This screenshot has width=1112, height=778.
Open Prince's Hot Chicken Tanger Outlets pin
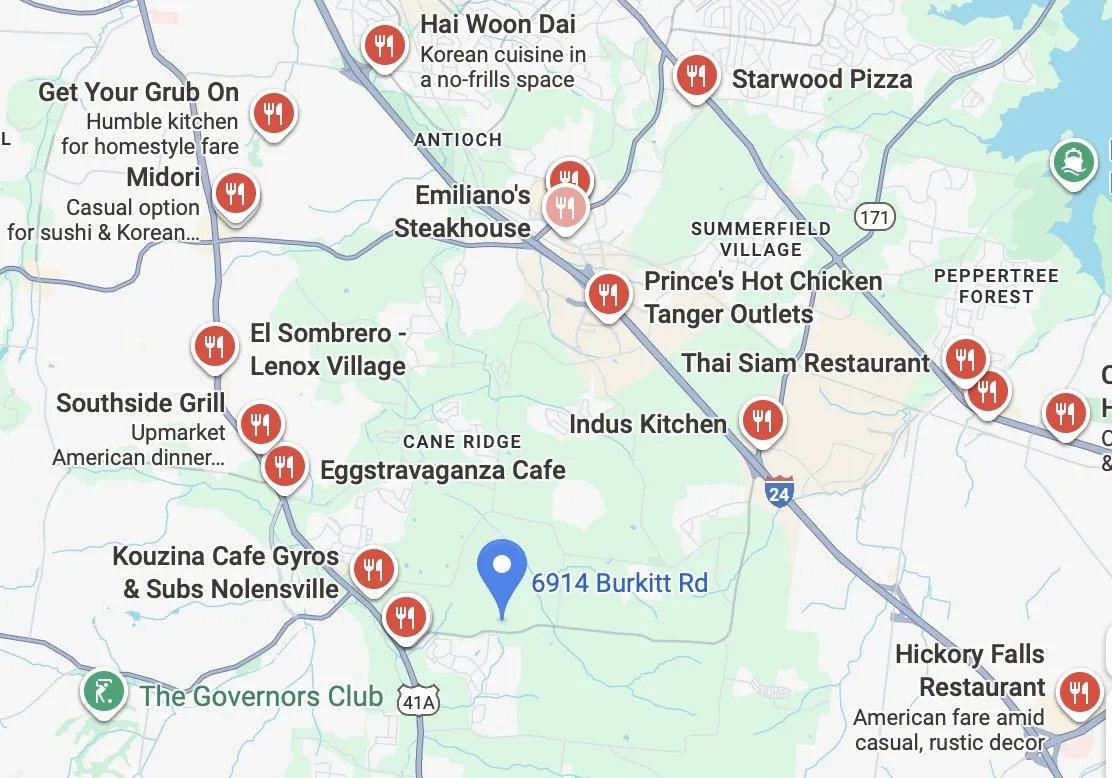[x=607, y=295]
